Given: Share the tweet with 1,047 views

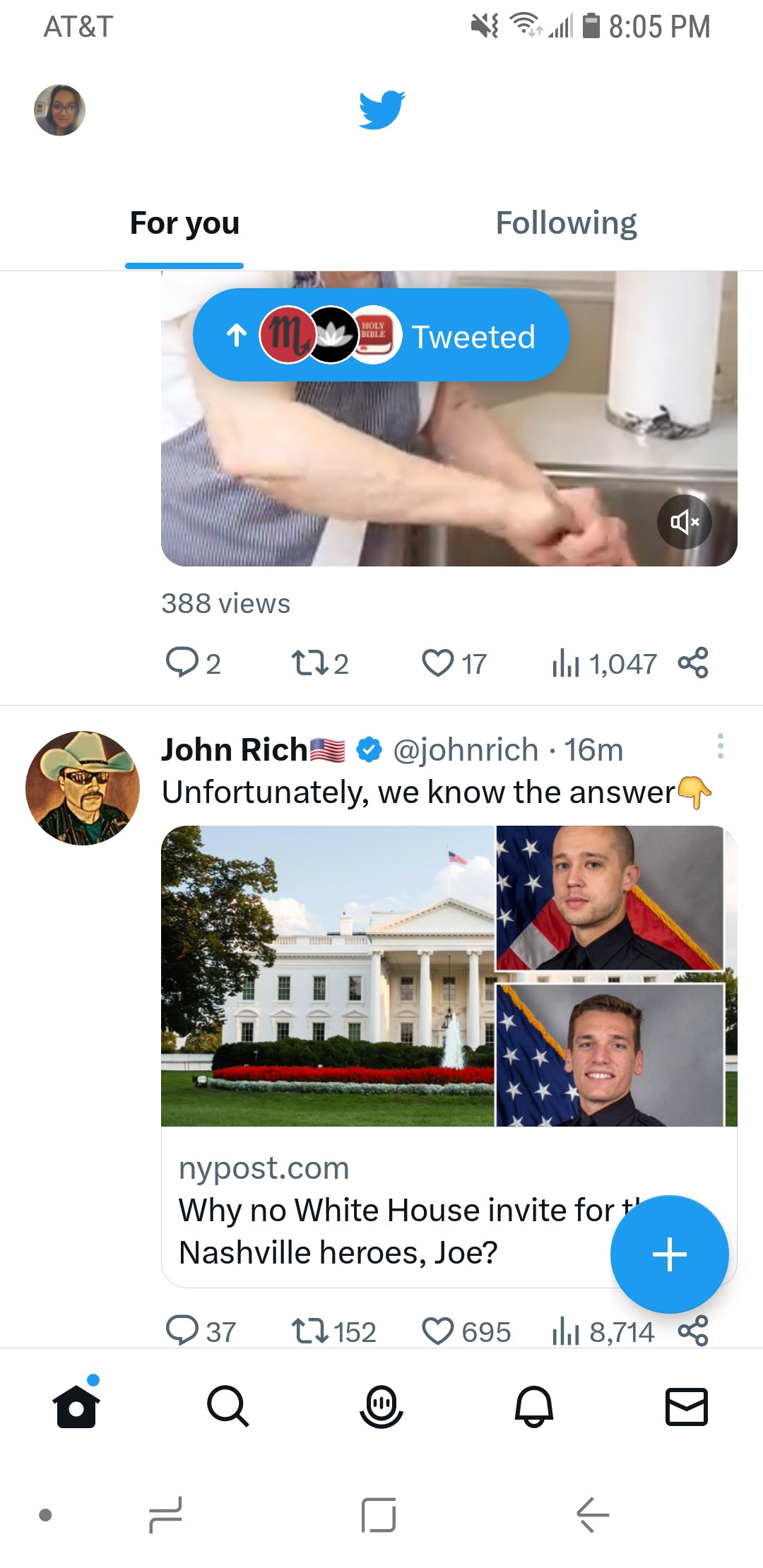Looking at the screenshot, I should click(693, 663).
